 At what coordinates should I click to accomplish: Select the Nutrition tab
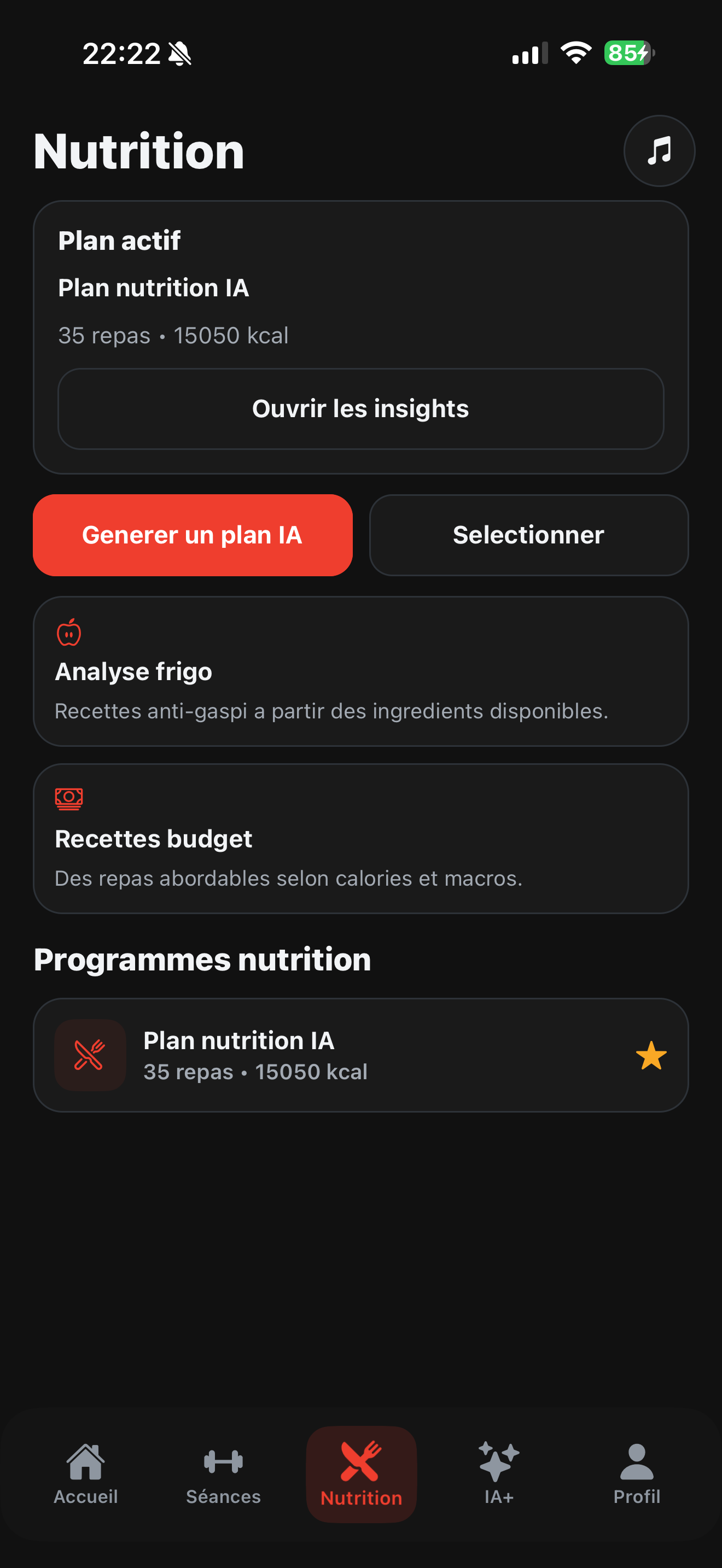(x=361, y=1473)
